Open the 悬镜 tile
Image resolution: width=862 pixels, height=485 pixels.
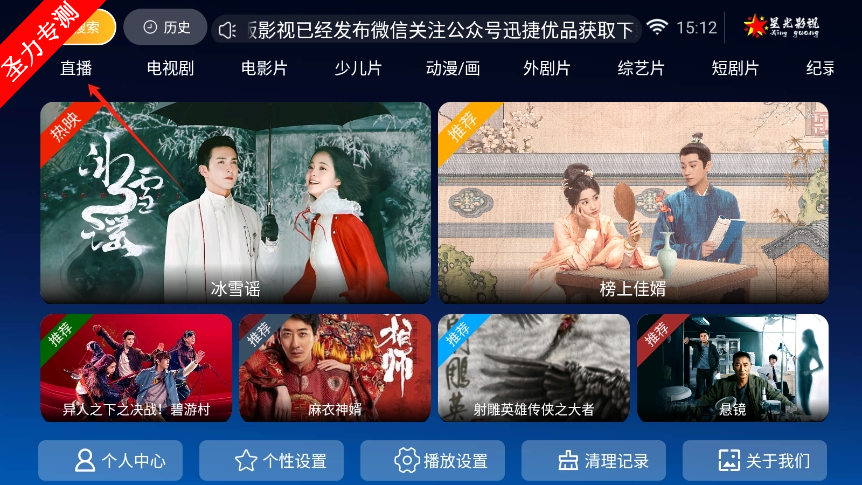[x=733, y=368]
